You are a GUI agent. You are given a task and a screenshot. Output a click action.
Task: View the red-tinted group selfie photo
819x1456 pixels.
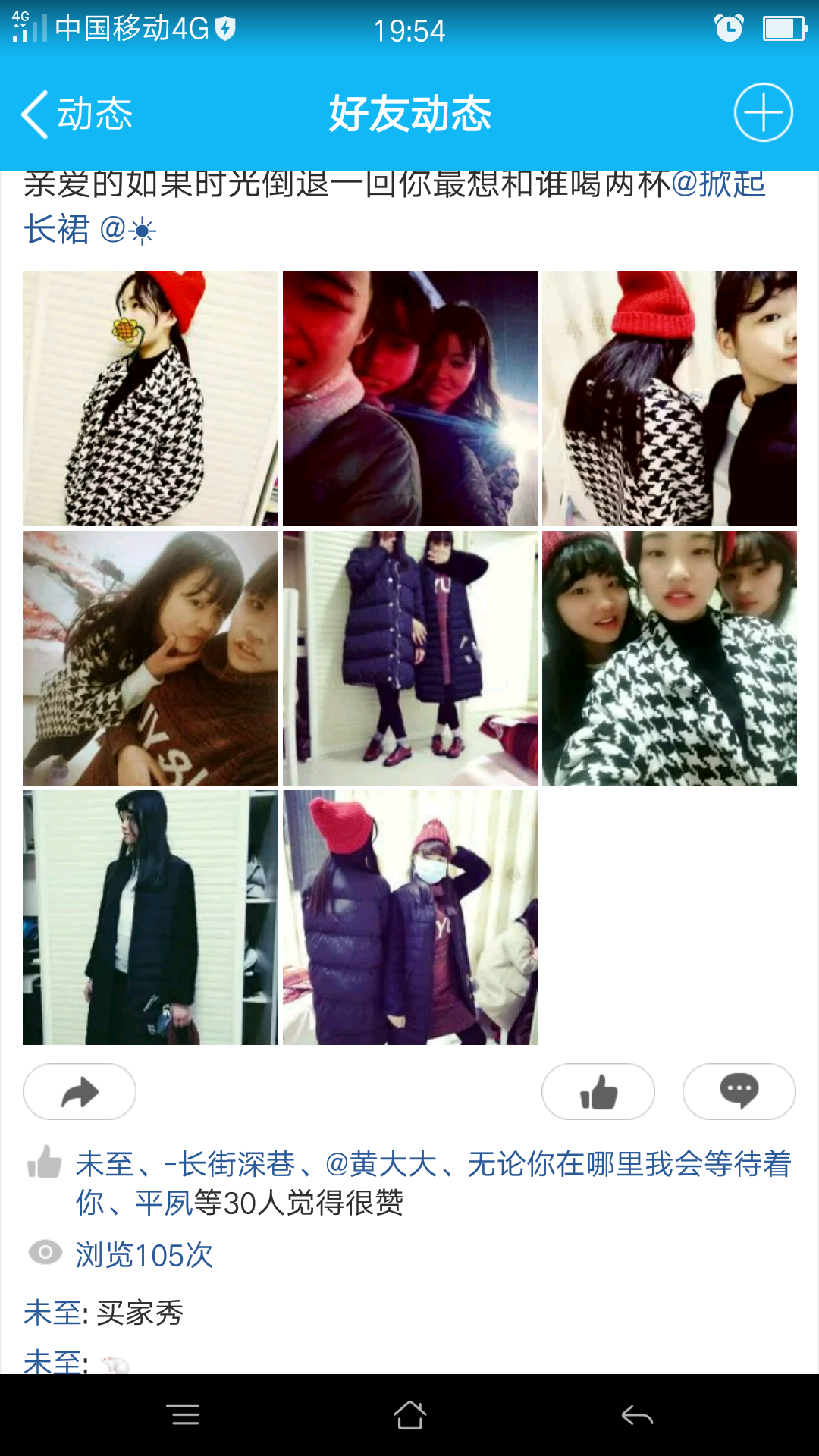click(x=410, y=399)
